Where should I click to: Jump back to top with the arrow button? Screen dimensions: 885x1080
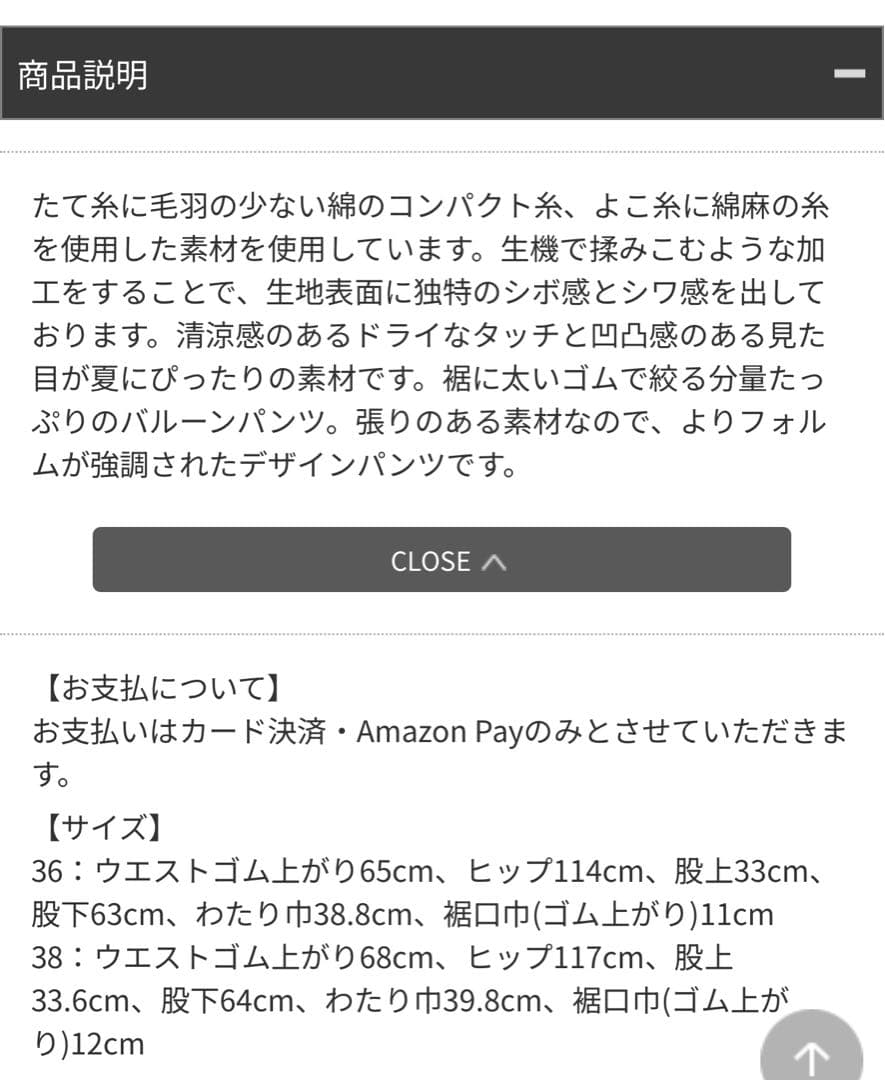811,1052
